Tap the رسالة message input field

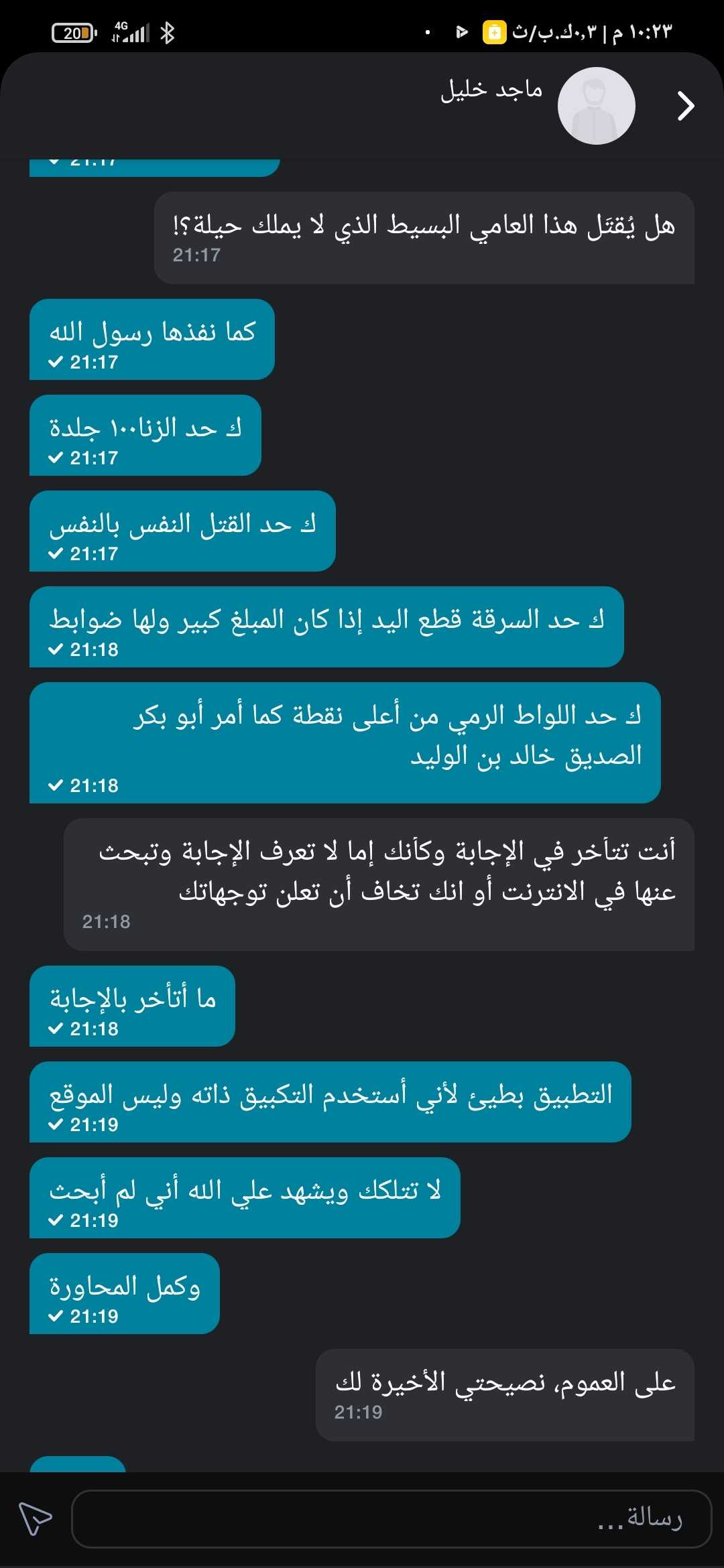click(391, 1519)
